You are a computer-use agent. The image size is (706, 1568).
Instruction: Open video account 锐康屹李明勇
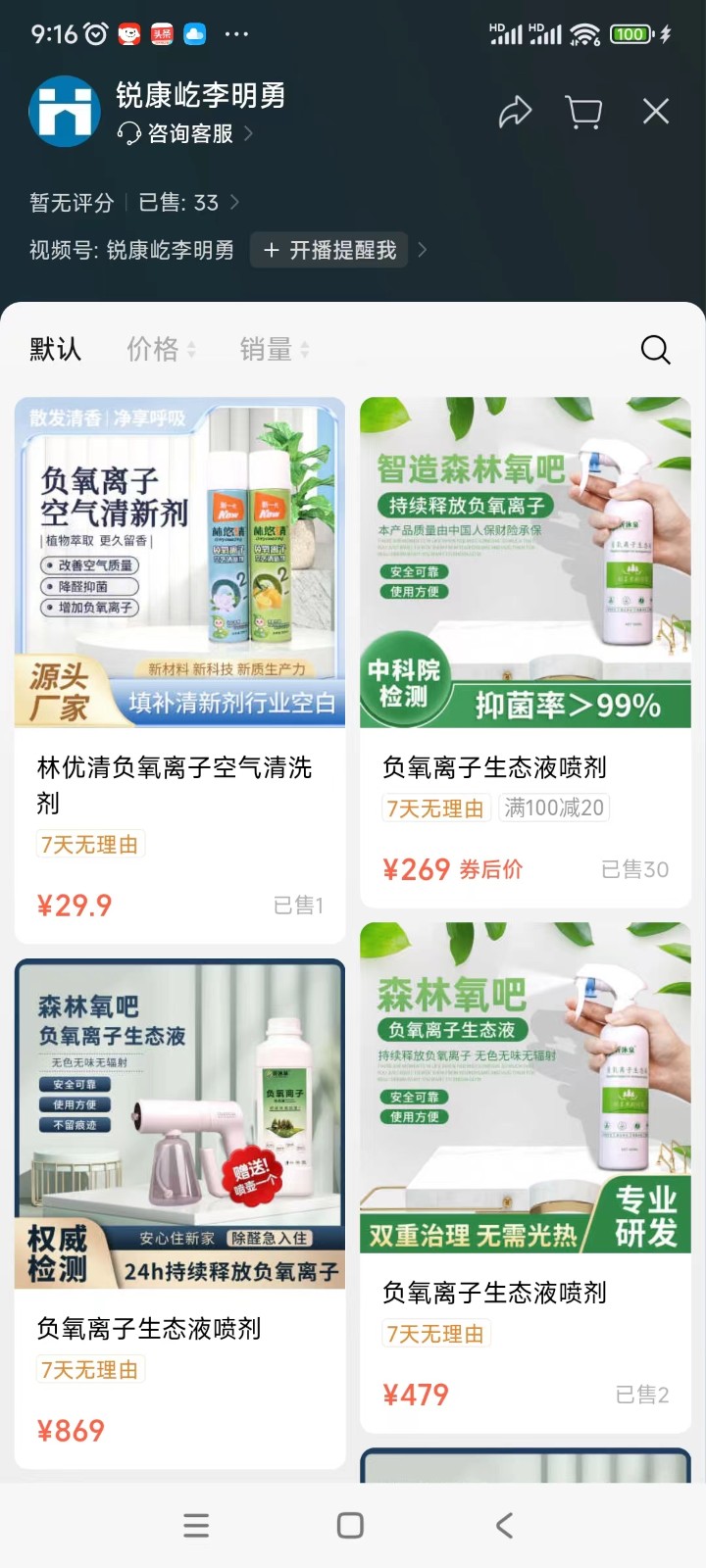click(132, 250)
